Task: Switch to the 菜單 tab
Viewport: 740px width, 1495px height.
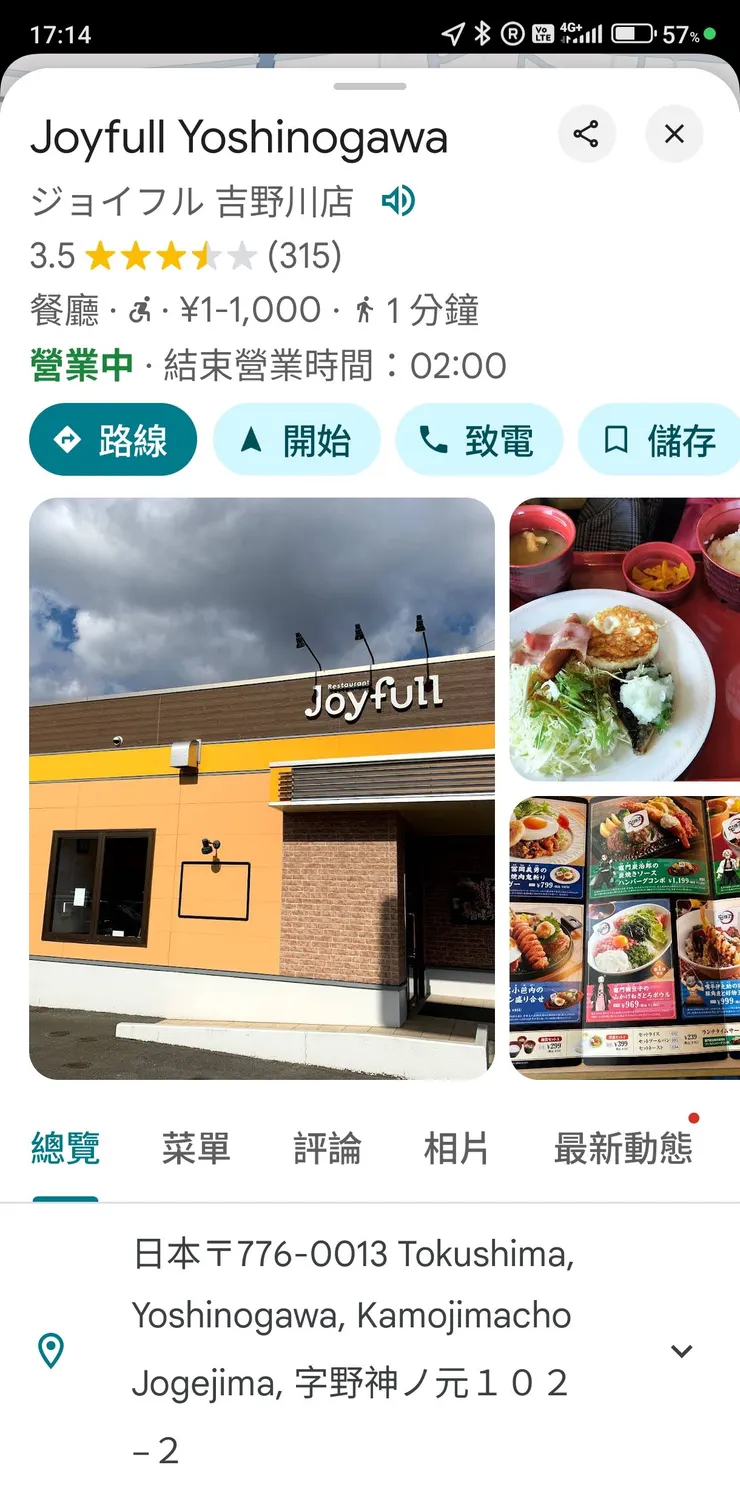Action: pos(196,1148)
